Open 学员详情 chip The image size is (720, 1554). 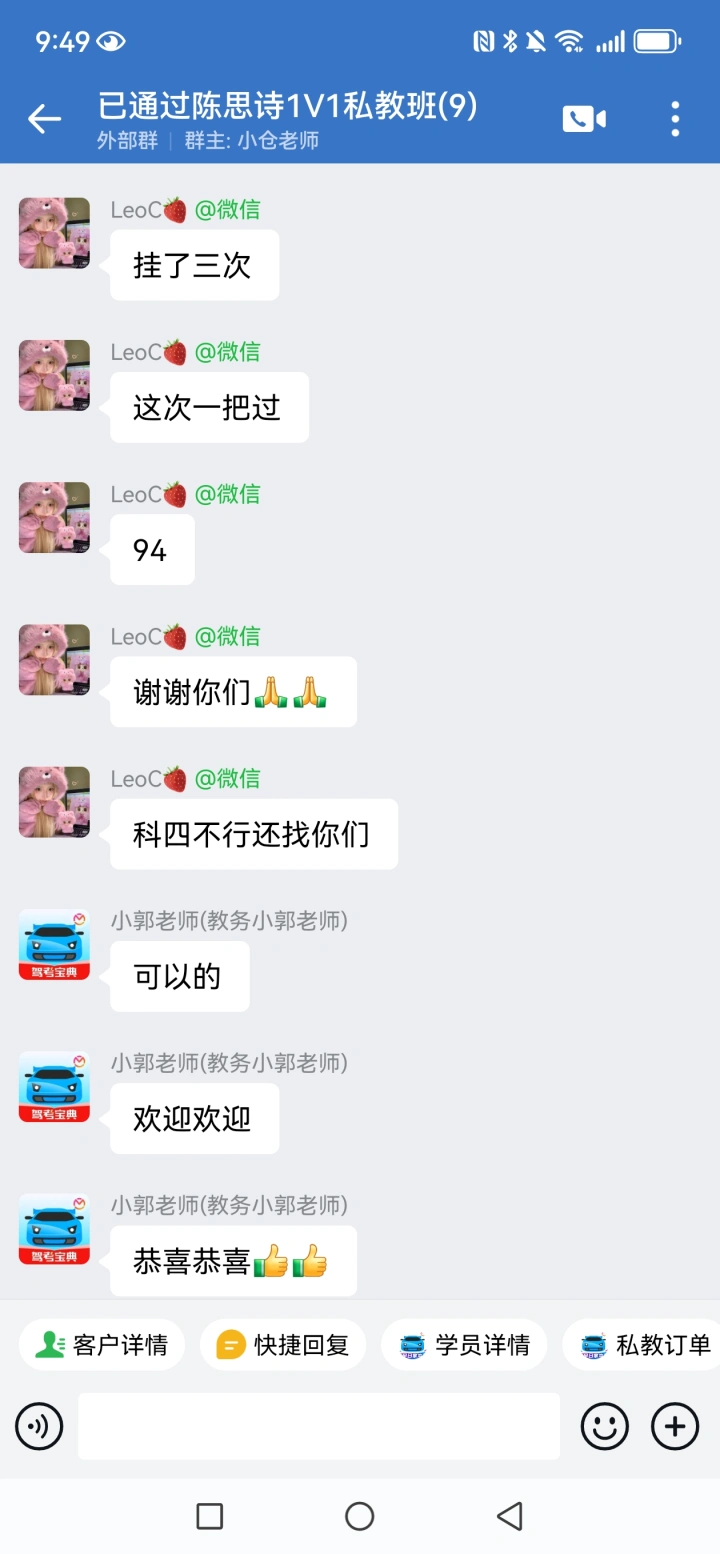pos(464,1345)
